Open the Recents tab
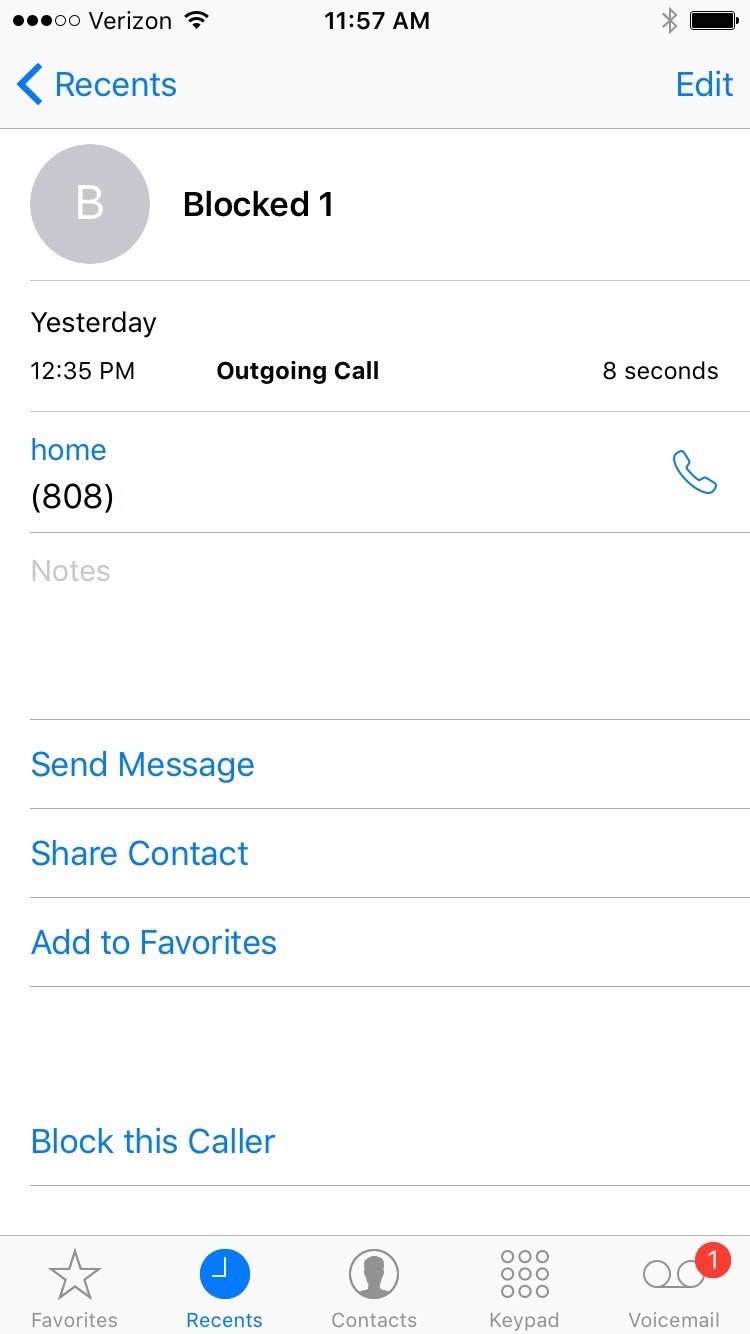750x1334 pixels. pyautogui.click(x=224, y=1288)
